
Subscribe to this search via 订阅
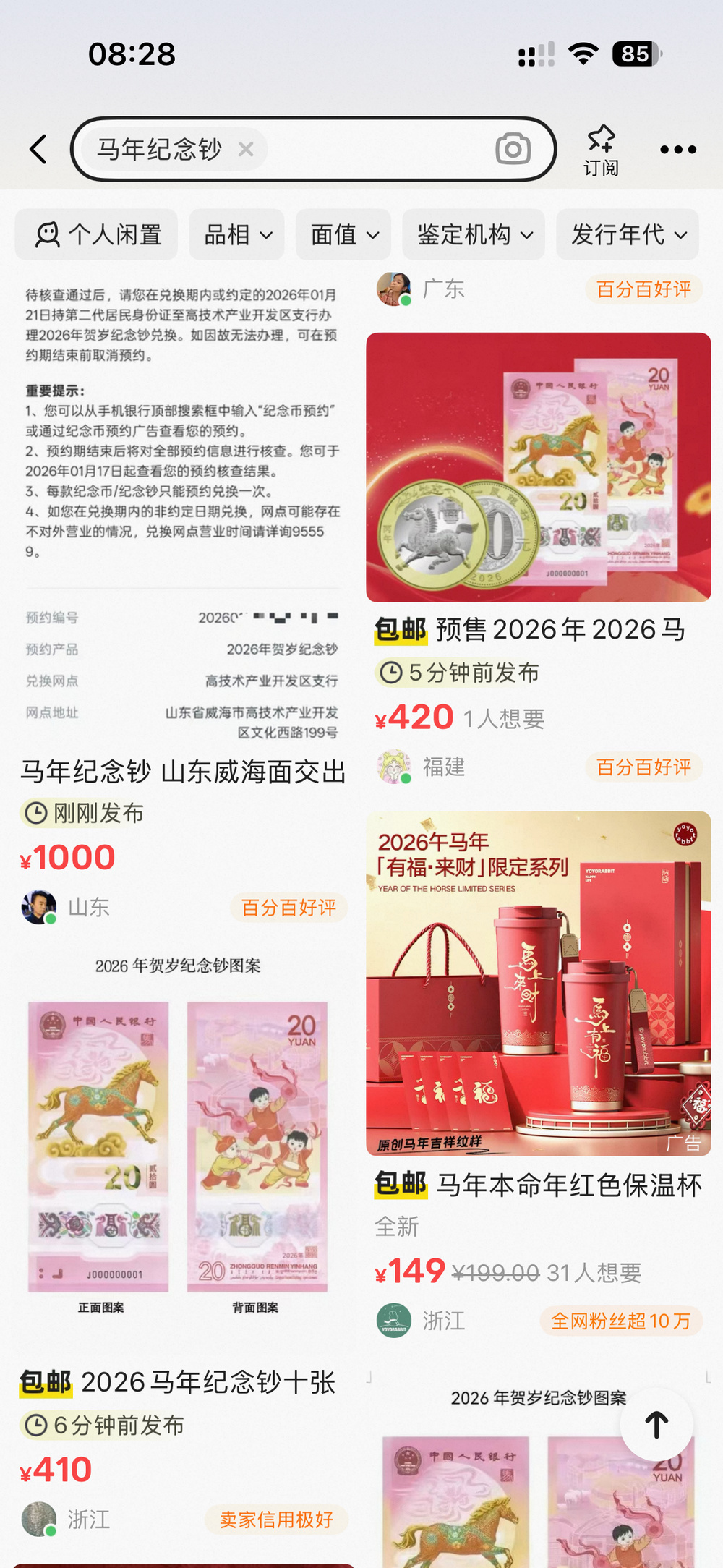pyautogui.click(x=601, y=150)
